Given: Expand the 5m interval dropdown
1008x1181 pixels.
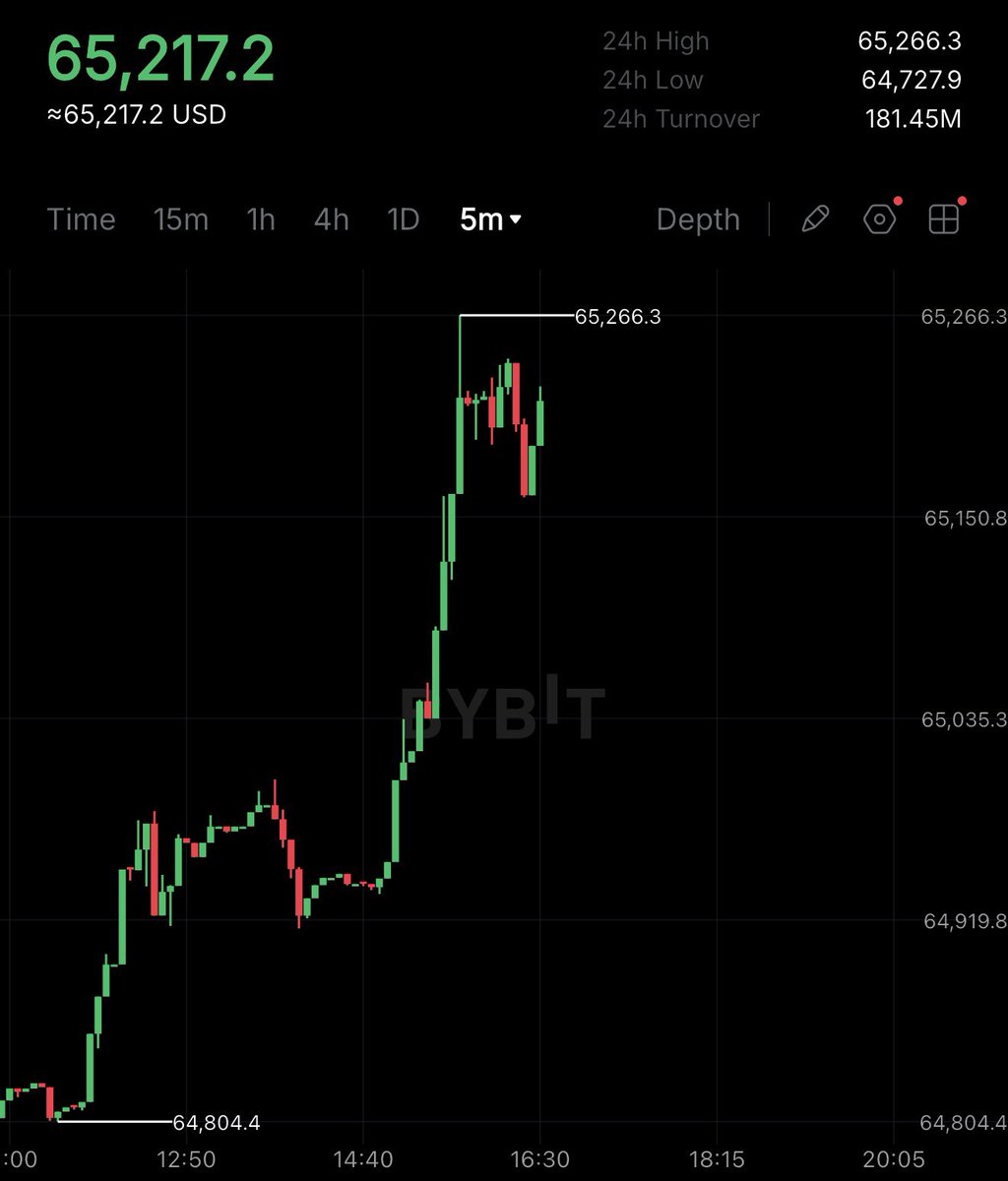Looking at the screenshot, I should (490, 219).
